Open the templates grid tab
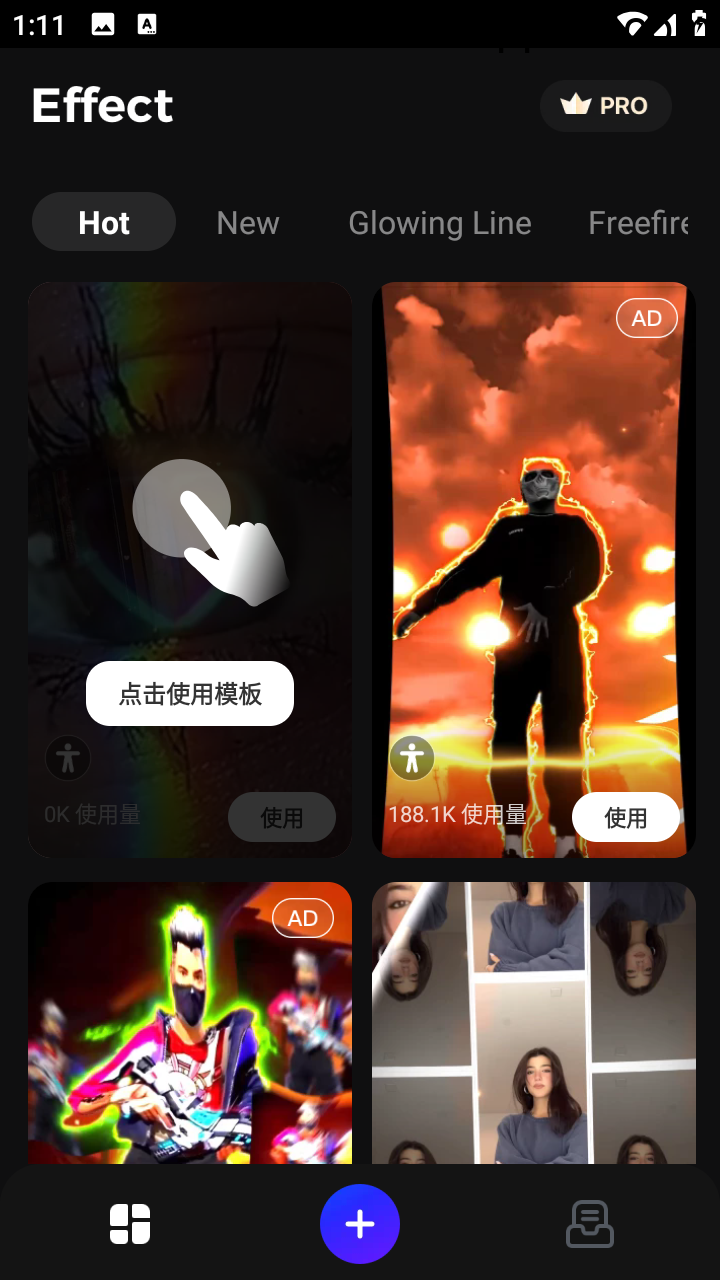 [x=130, y=1224]
